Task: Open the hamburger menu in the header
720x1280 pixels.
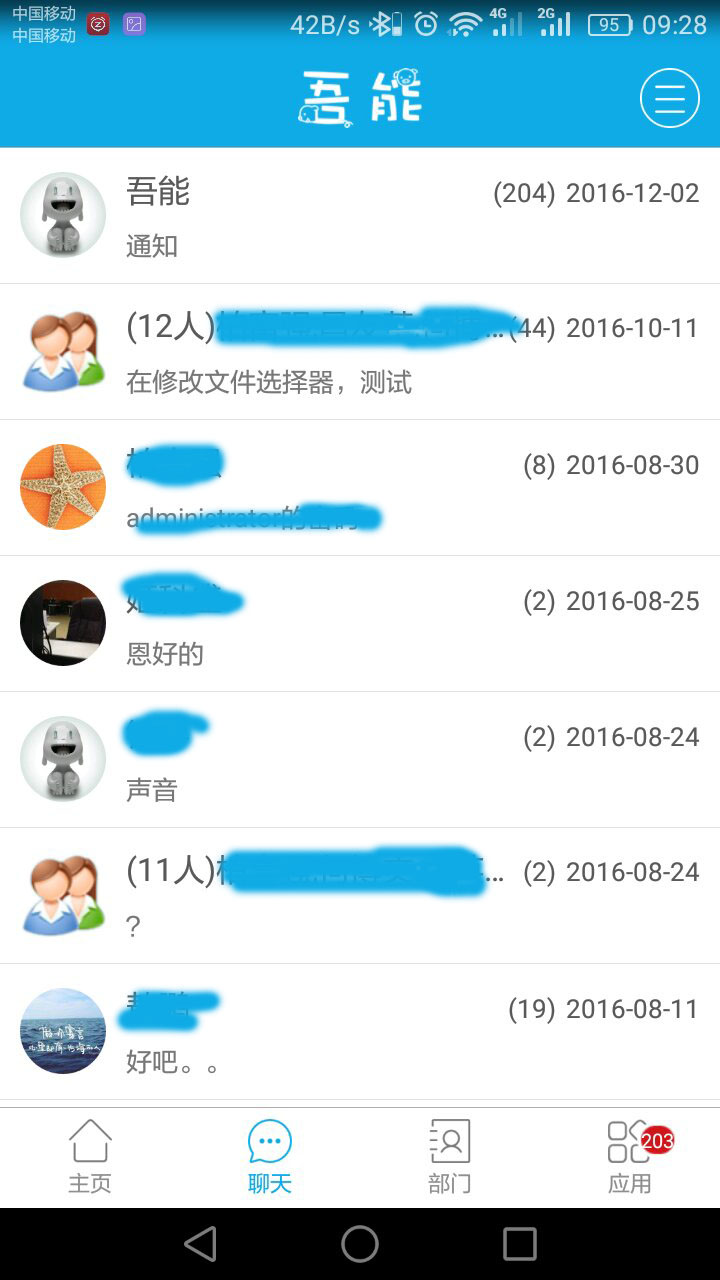Action: 669,98
